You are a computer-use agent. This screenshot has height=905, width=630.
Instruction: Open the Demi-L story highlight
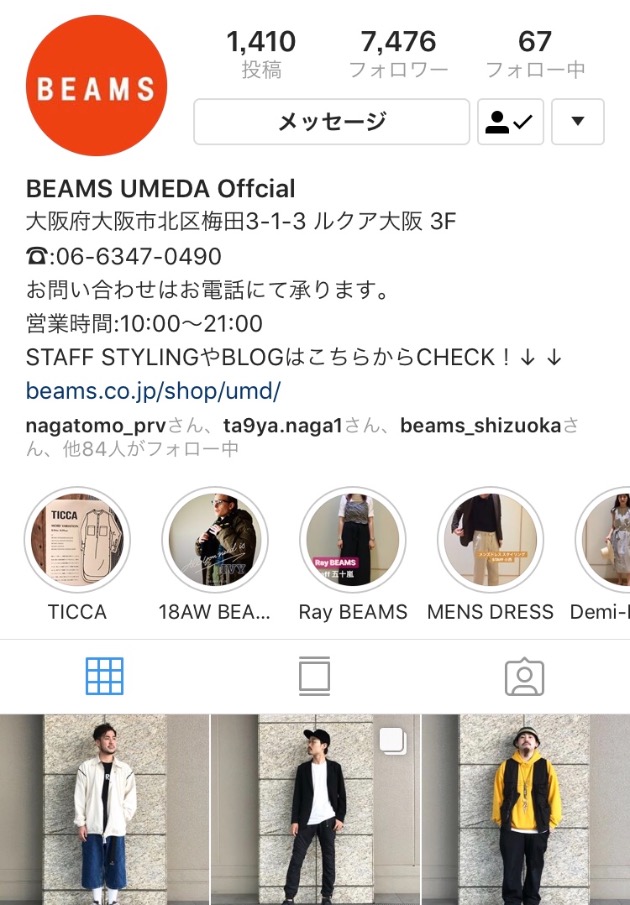click(x=605, y=540)
